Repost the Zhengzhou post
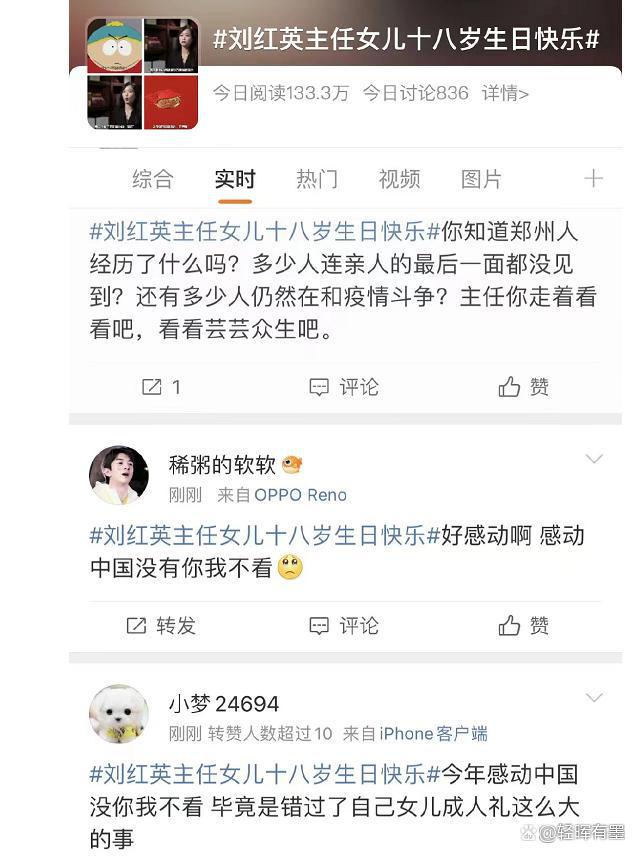638x856 pixels. point(161,387)
